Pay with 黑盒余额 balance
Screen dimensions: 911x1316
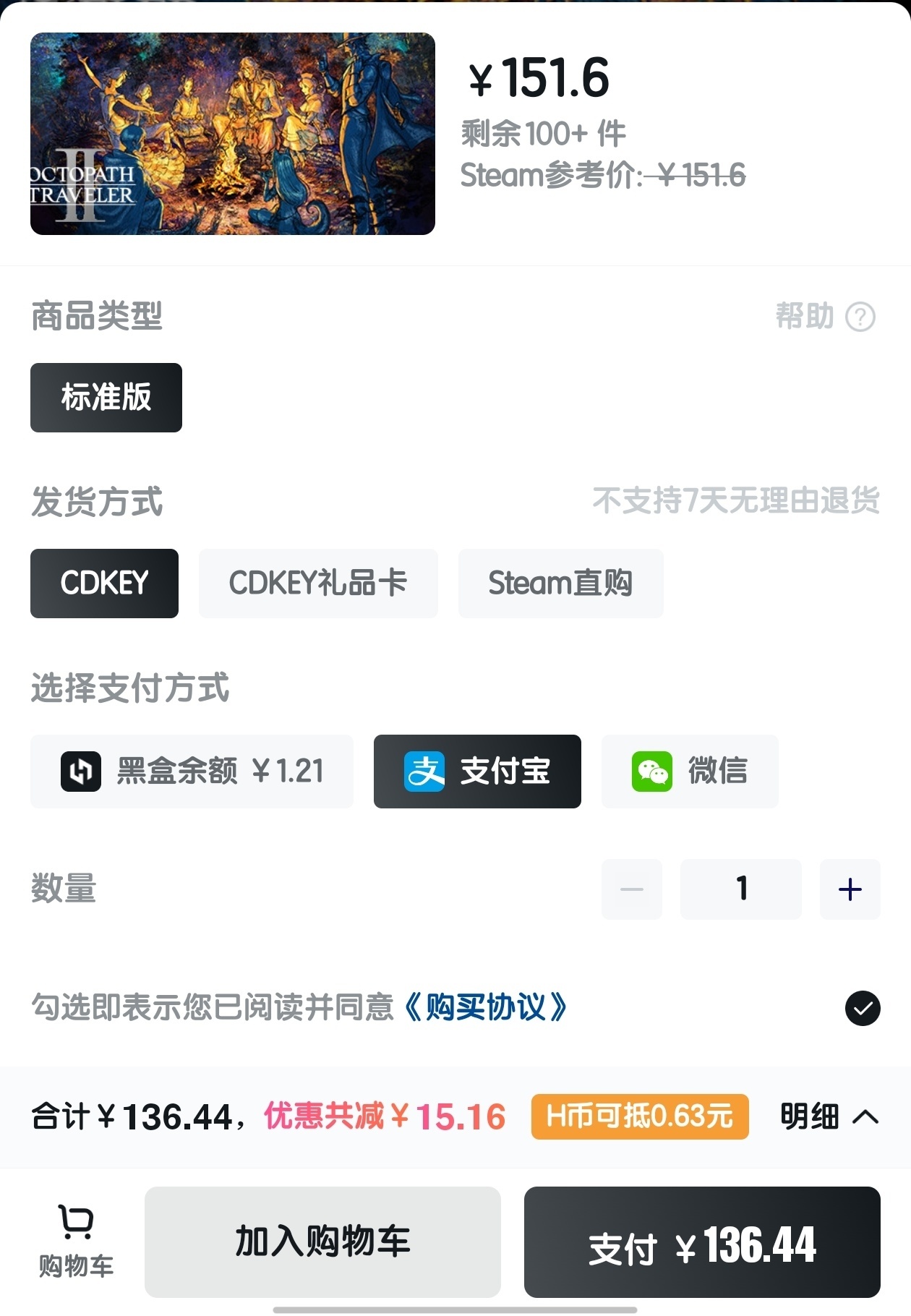192,772
